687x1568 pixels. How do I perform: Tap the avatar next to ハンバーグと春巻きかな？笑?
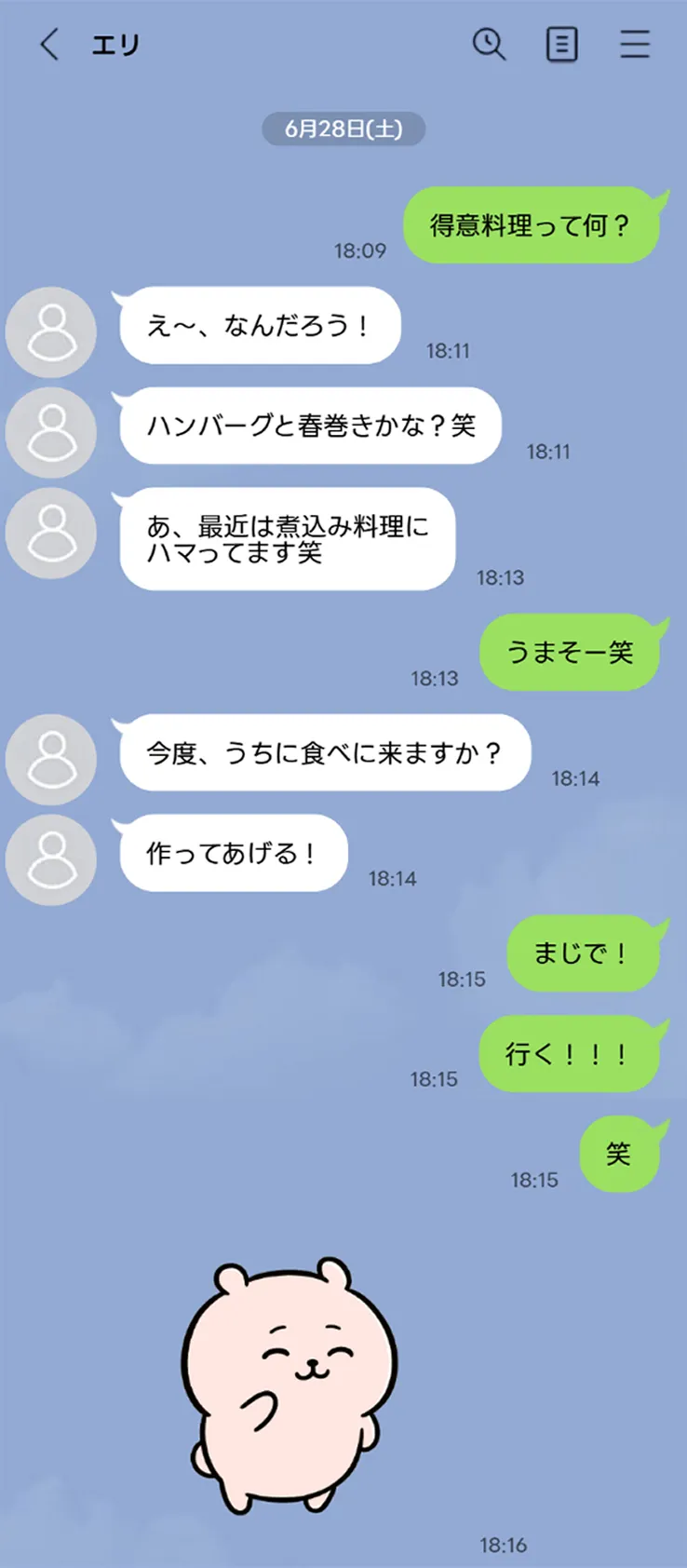tap(50, 433)
